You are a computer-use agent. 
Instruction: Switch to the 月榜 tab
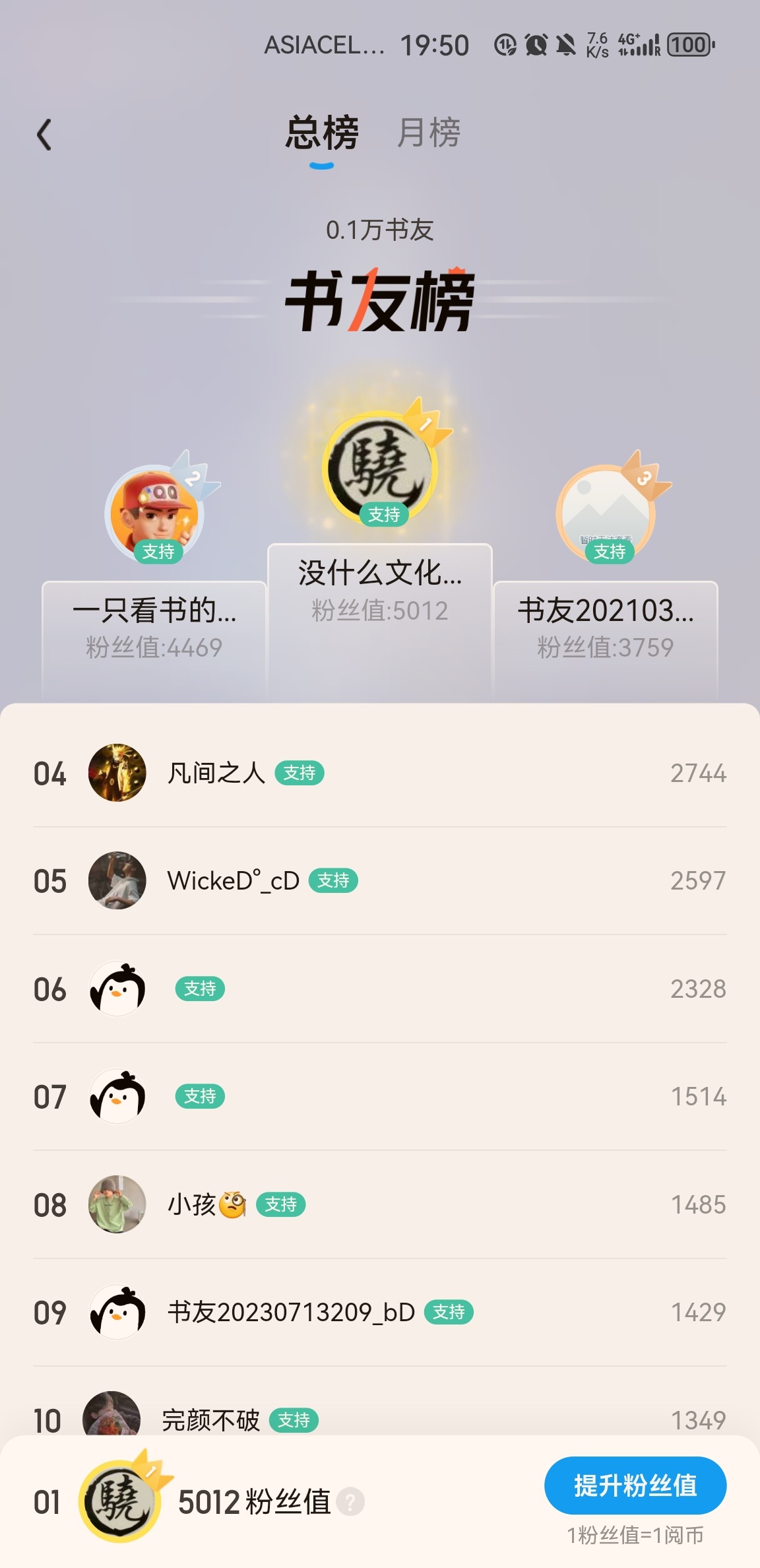(x=428, y=133)
